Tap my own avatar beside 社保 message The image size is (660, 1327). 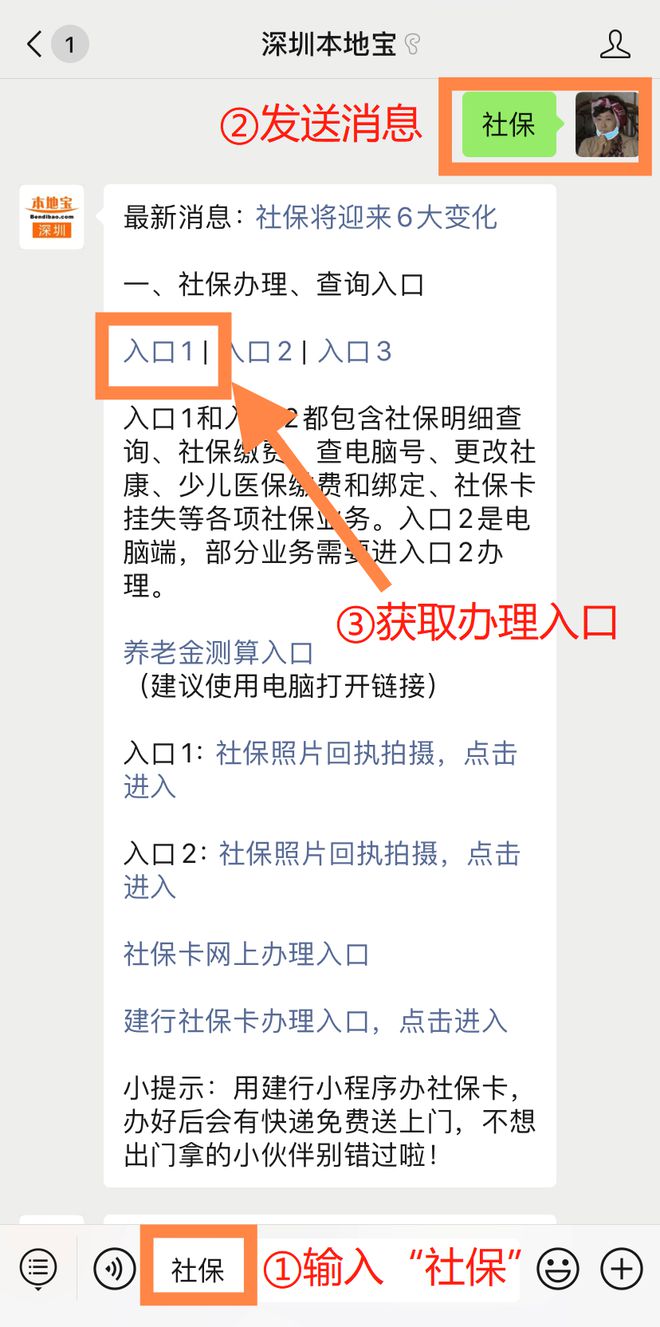coord(607,125)
